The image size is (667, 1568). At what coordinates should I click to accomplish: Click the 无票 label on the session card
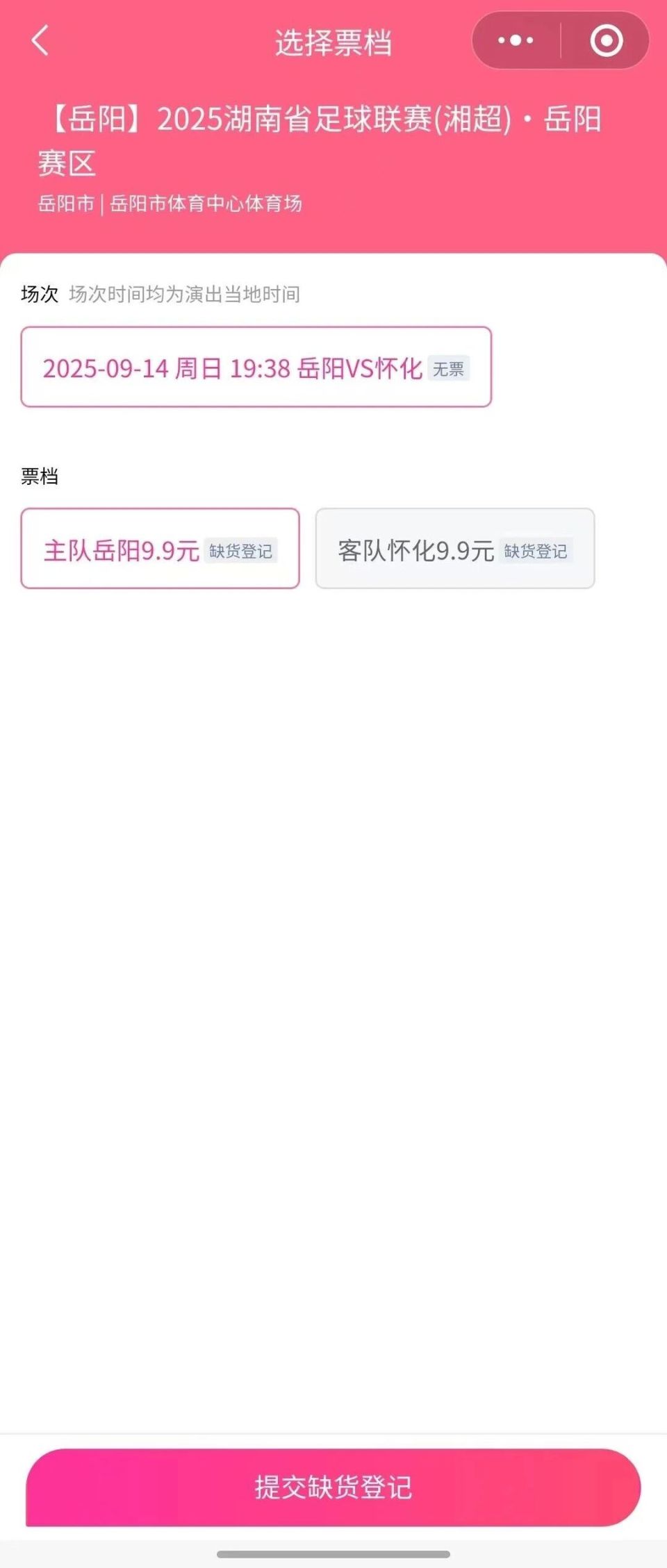click(450, 369)
